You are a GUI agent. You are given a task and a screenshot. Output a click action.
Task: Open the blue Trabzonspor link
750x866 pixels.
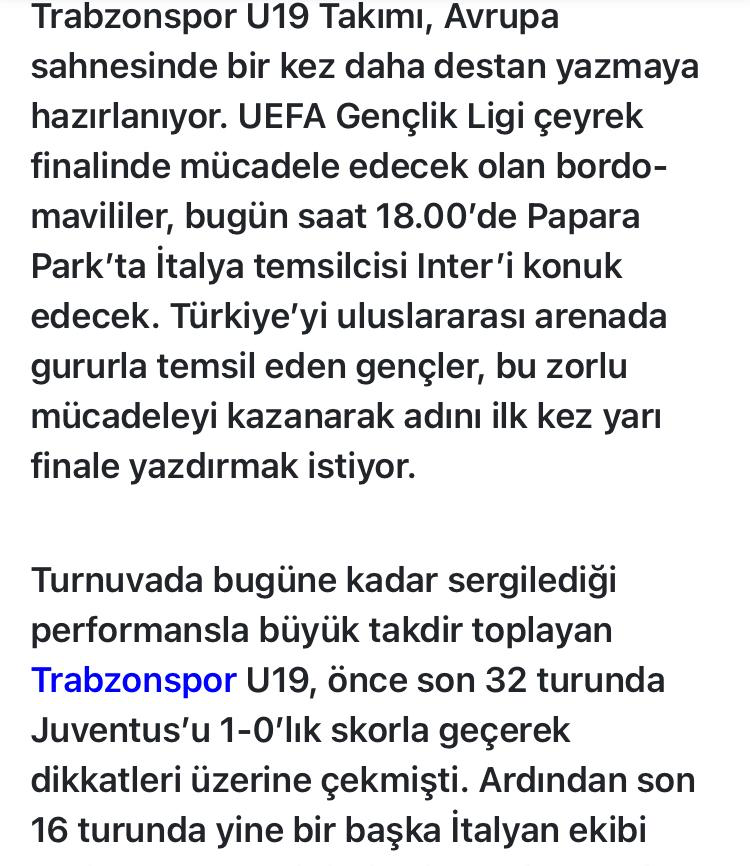(x=133, y=680)
